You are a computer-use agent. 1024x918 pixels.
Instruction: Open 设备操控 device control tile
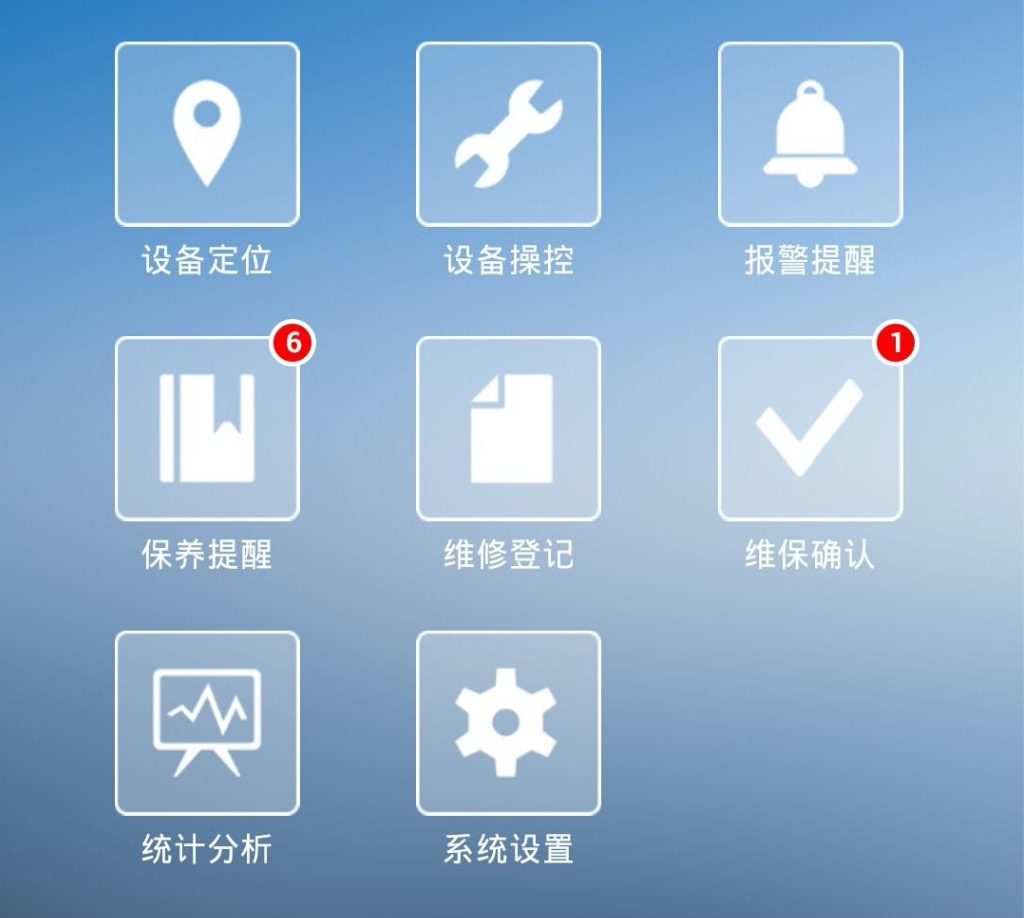508,134
